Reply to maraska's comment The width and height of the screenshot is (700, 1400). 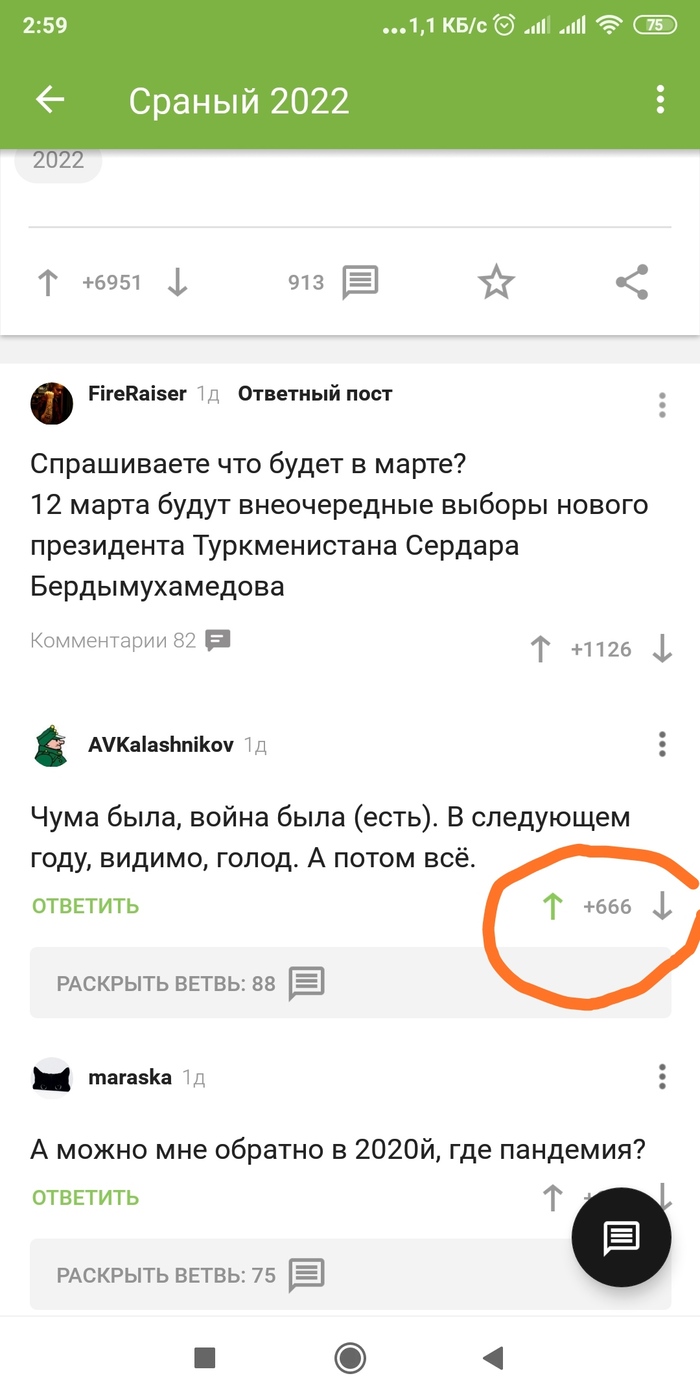tap(85, 1197)
